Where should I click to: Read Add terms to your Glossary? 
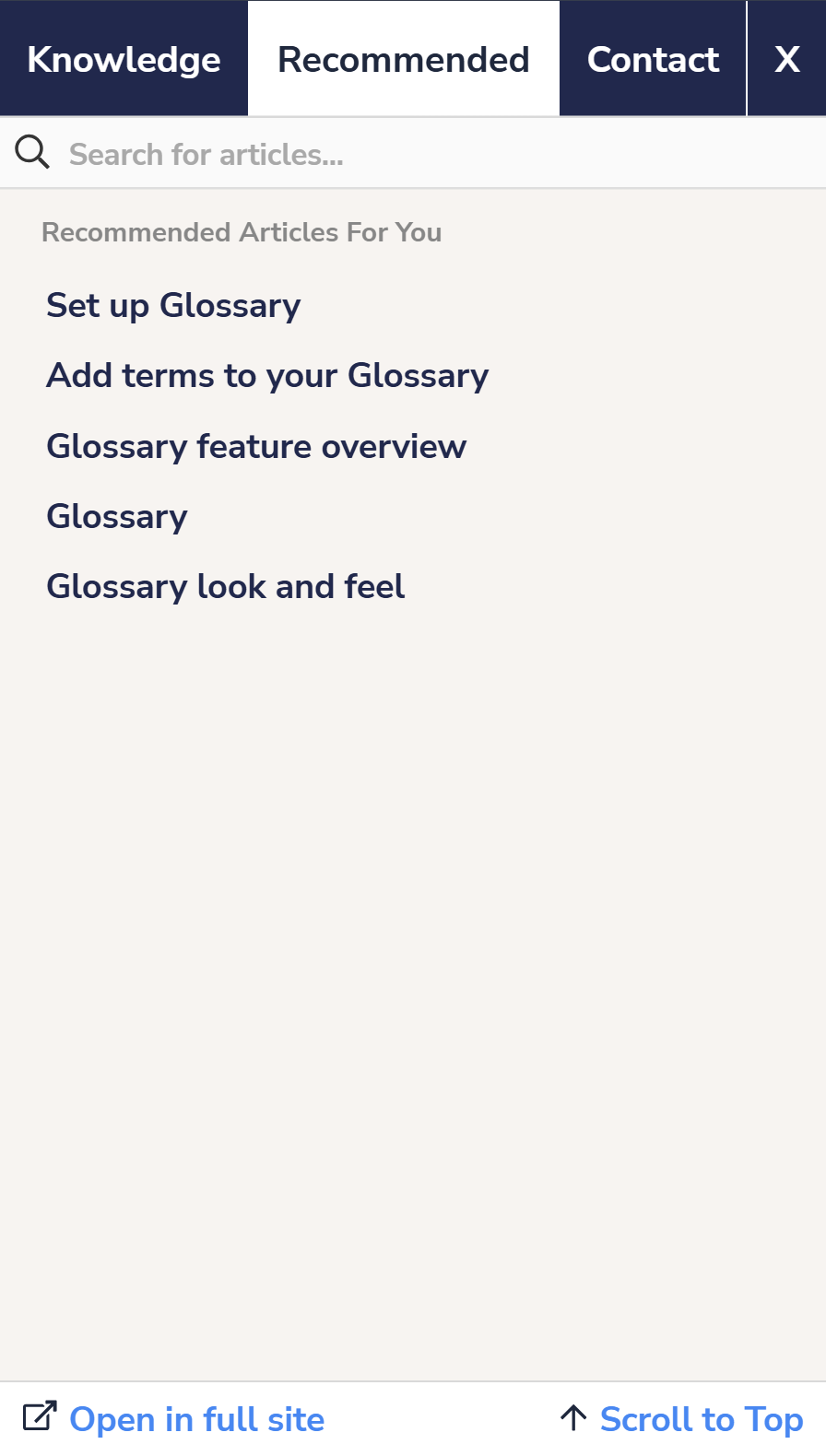[x=267, y=375]
